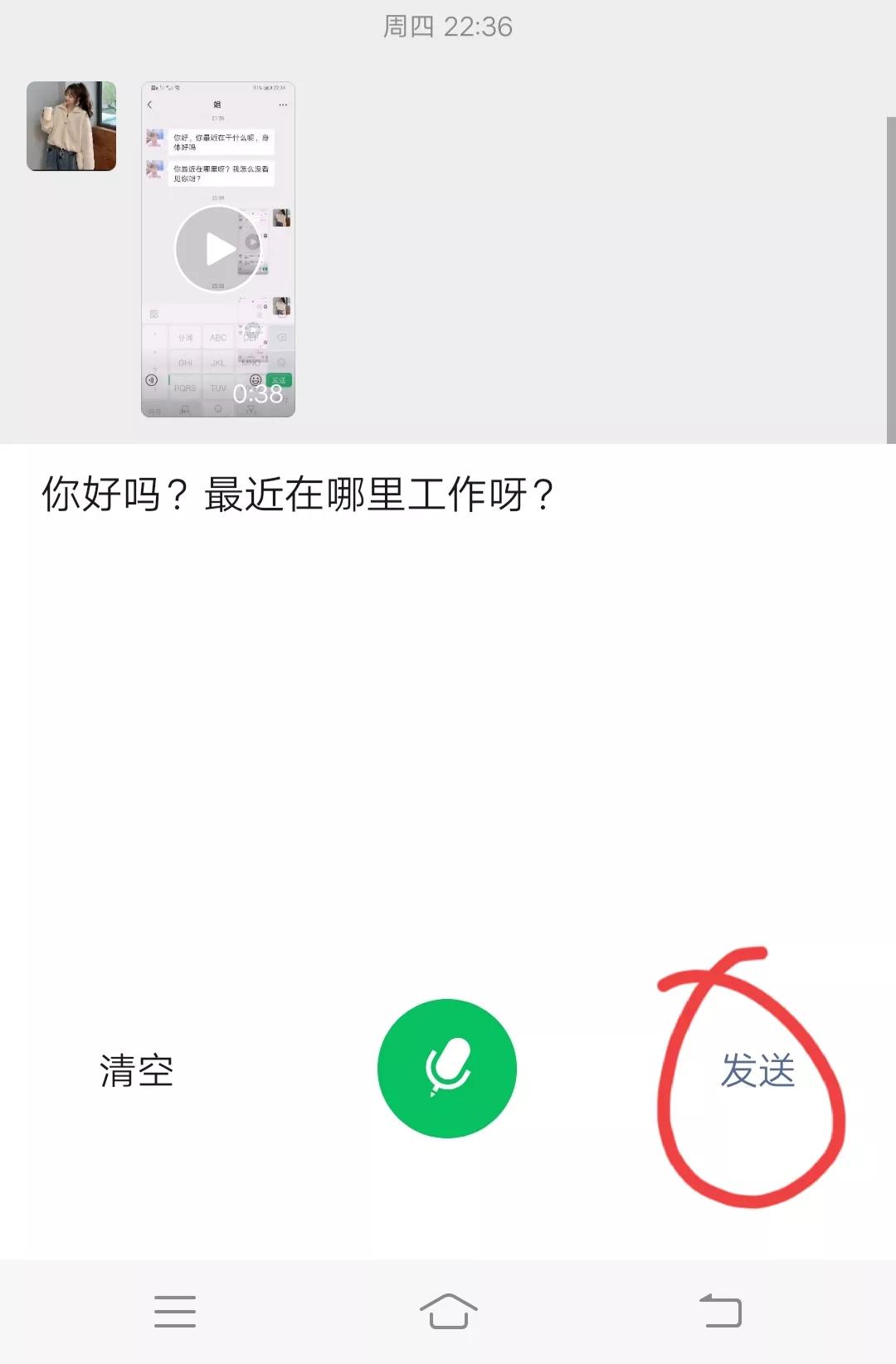Tap the back arrow inside the chat preview
The image size is (896, 1364).
pyautogui.click(x=149, y=105)
